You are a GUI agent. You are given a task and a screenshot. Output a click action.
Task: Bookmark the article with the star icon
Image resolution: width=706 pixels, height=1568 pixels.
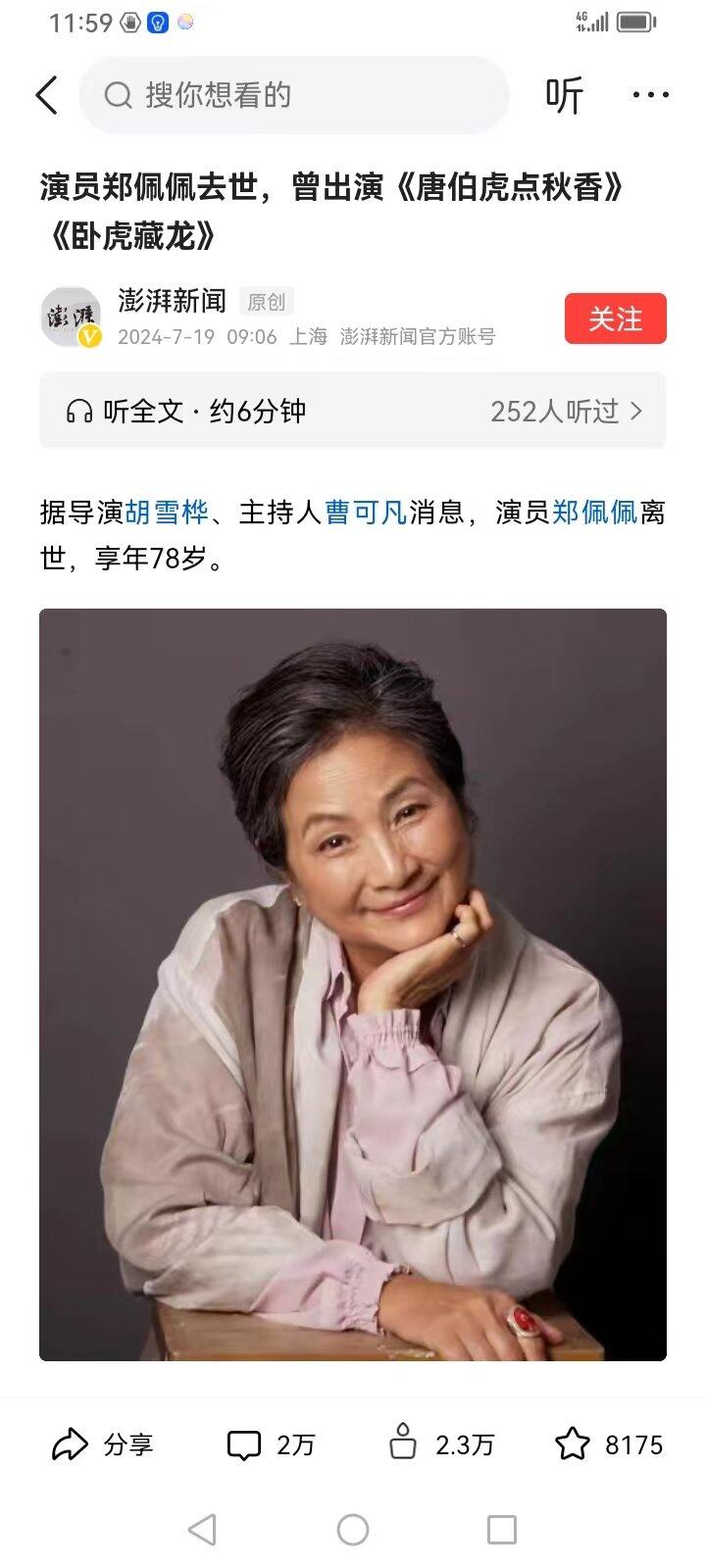(609, 1445)
